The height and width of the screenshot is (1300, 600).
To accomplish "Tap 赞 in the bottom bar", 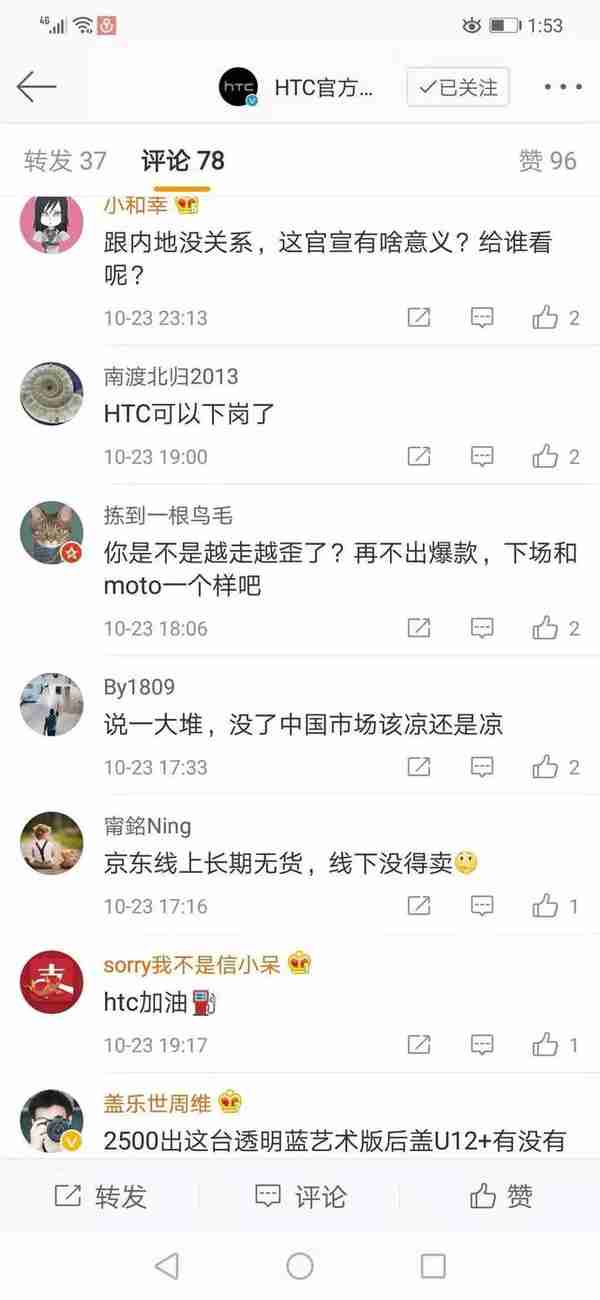I will pyautogui.click(x=500, y=1196).
